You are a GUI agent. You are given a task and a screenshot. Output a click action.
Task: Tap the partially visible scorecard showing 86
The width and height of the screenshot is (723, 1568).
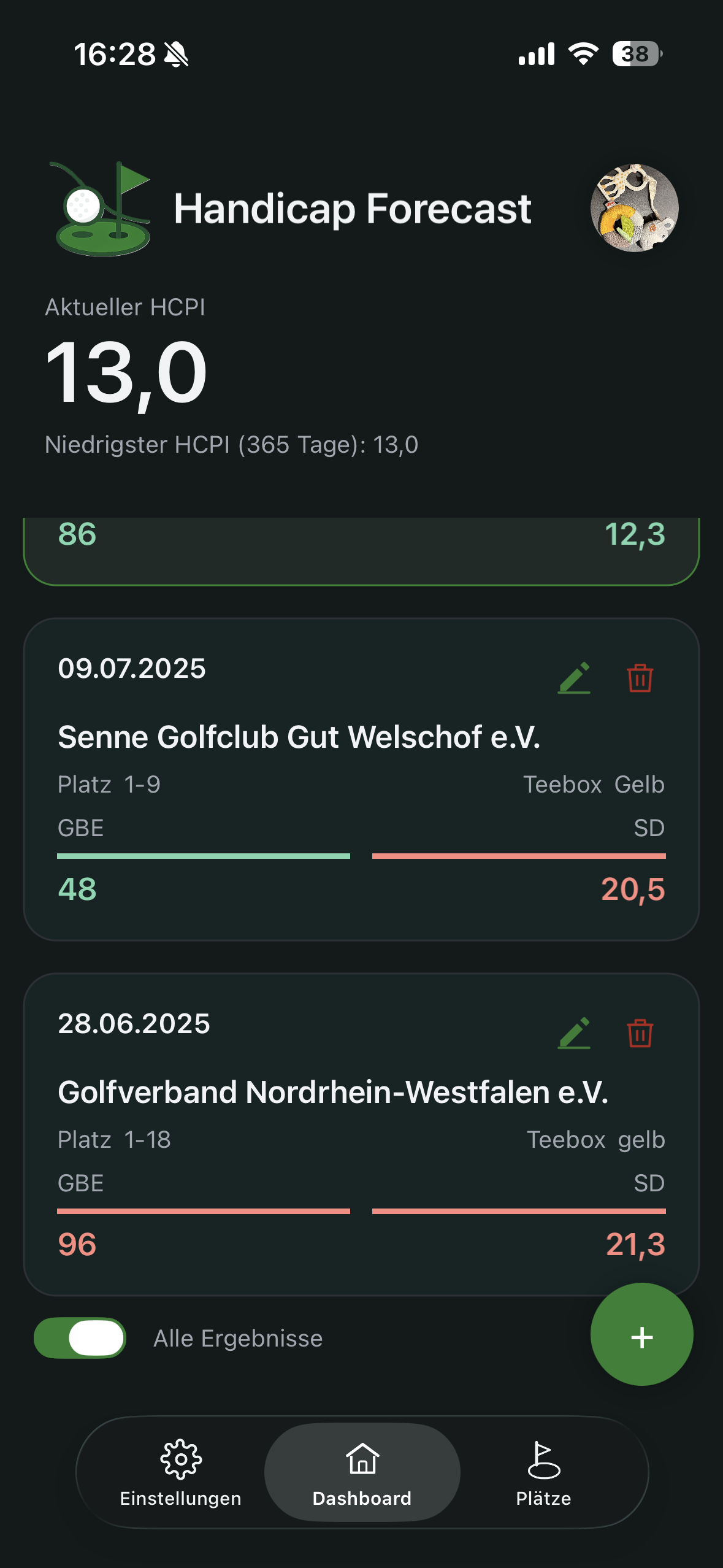tap(361, 540)
